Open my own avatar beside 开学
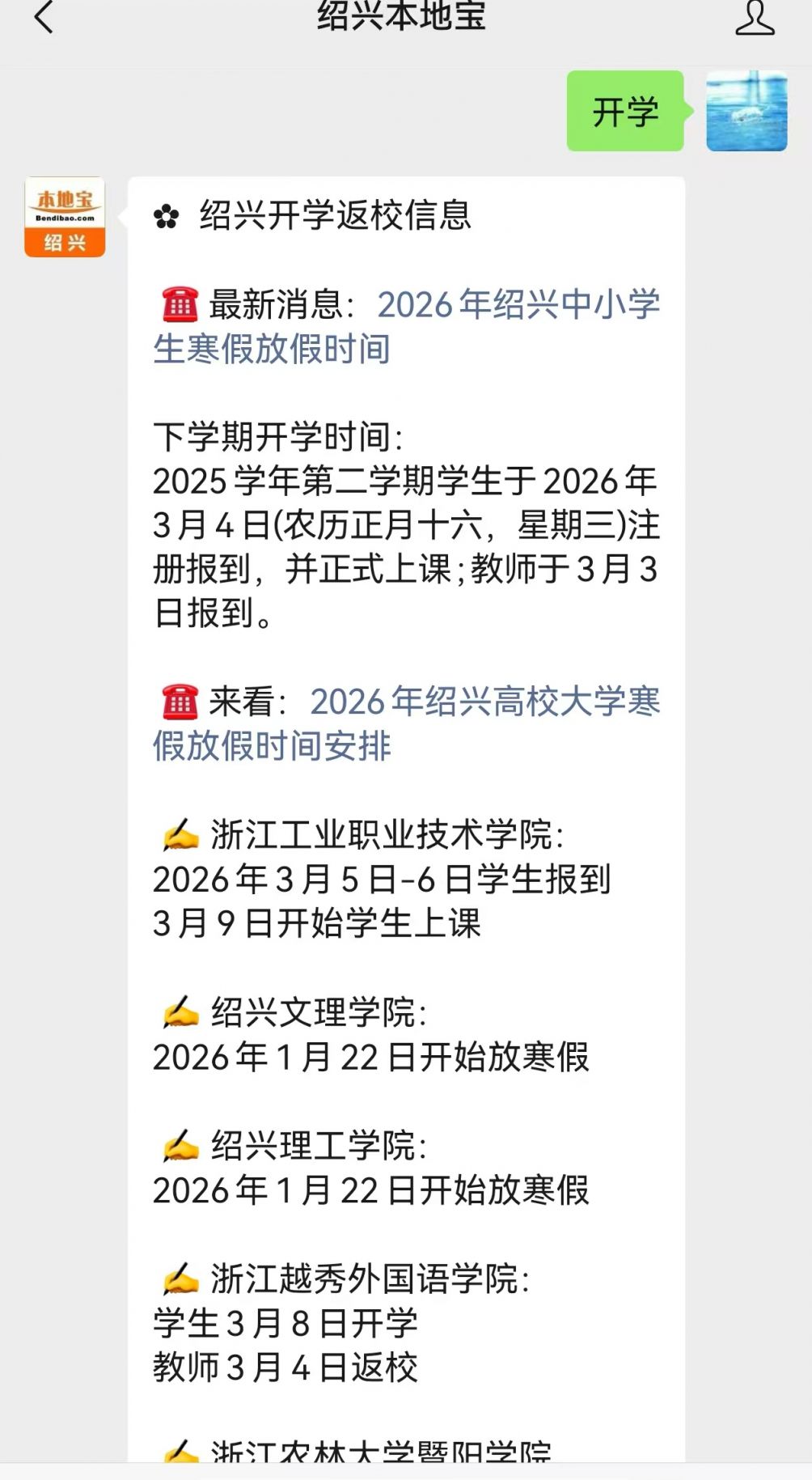The width and height of the screenshot is (812, 1480). [746, 111]
